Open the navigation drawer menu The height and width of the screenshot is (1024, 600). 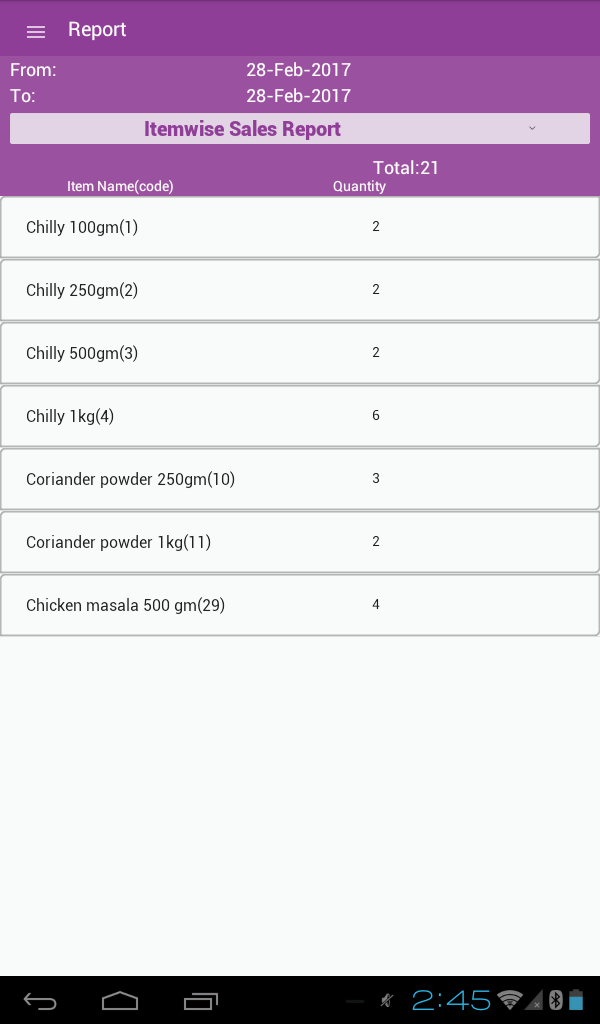[36, 31]
